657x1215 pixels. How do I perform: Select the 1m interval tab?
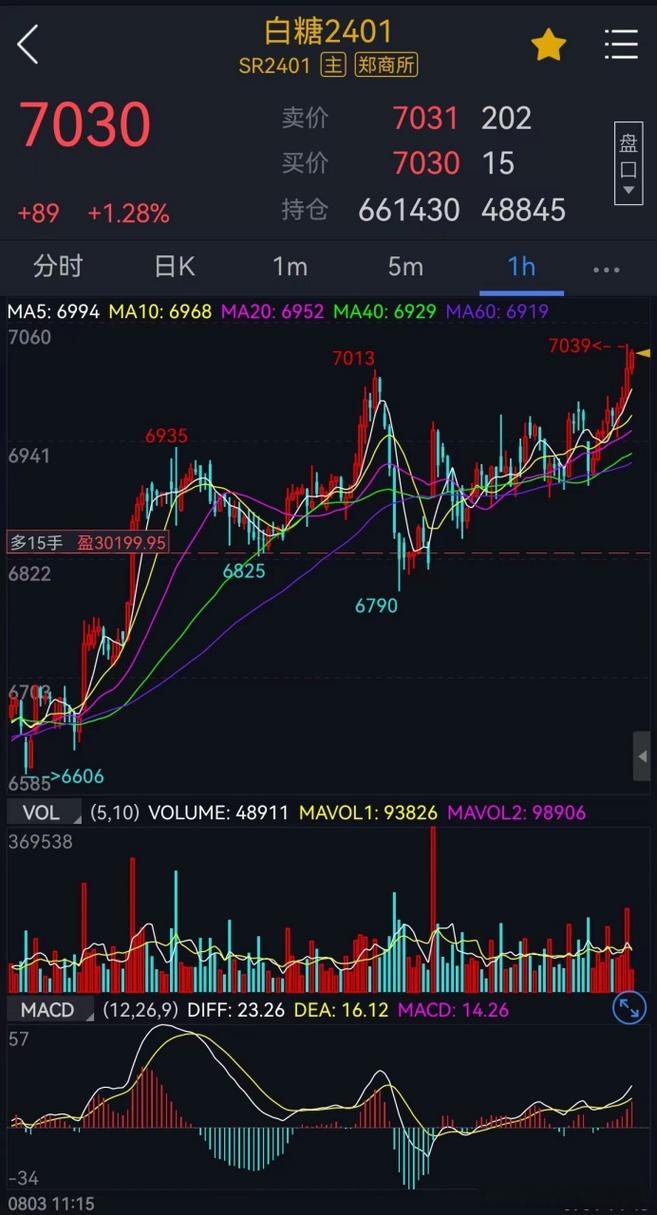[290, 267]
